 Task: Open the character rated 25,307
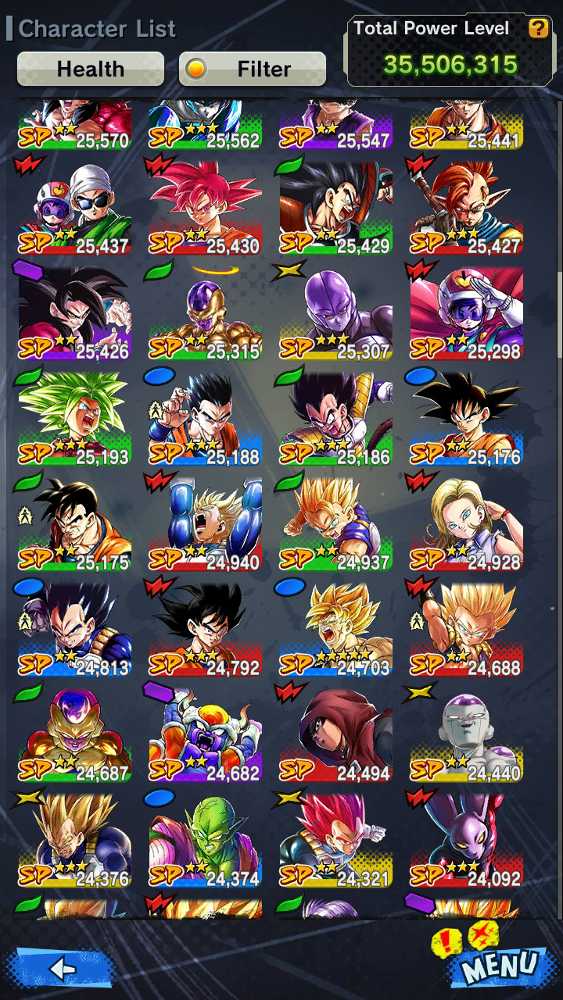336,313
